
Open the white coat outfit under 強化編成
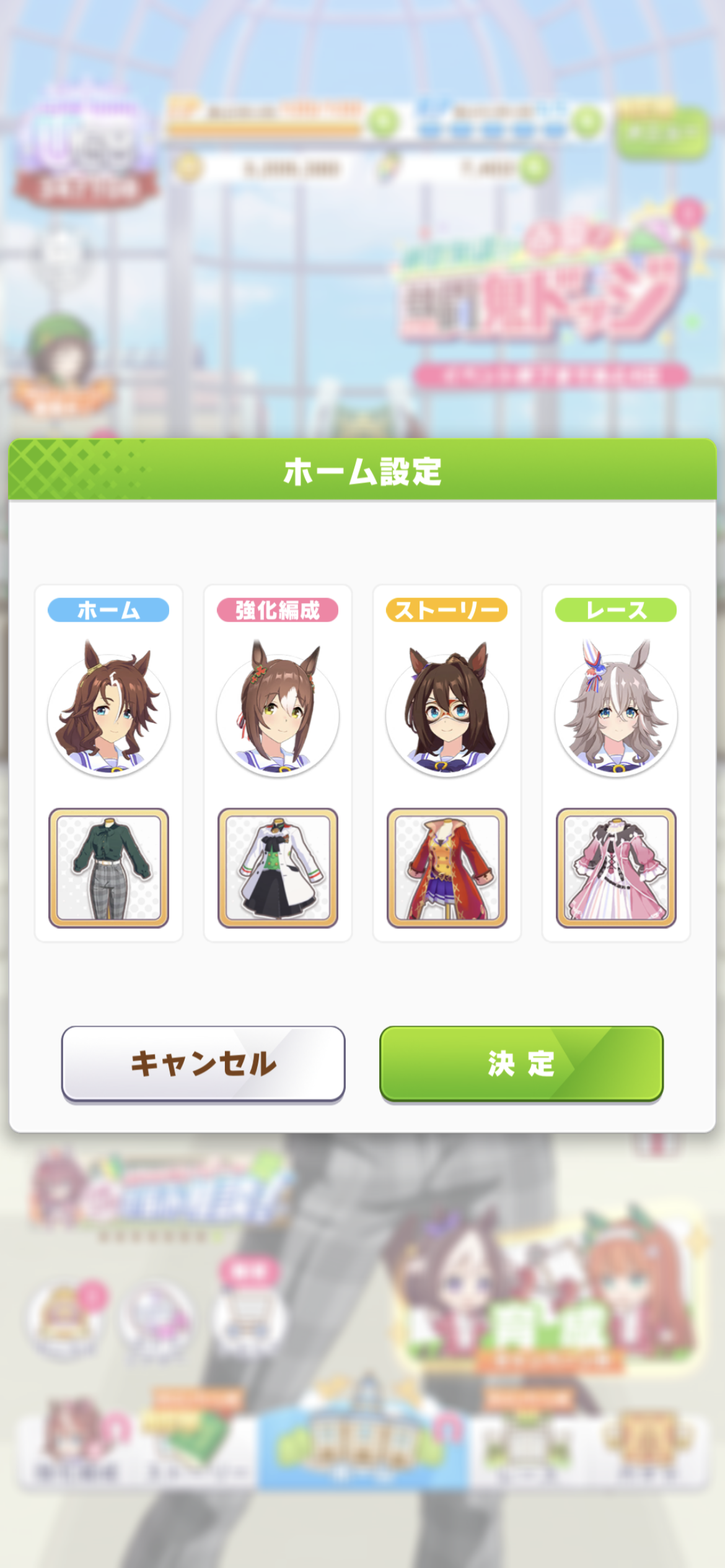(x=278, y=868)
